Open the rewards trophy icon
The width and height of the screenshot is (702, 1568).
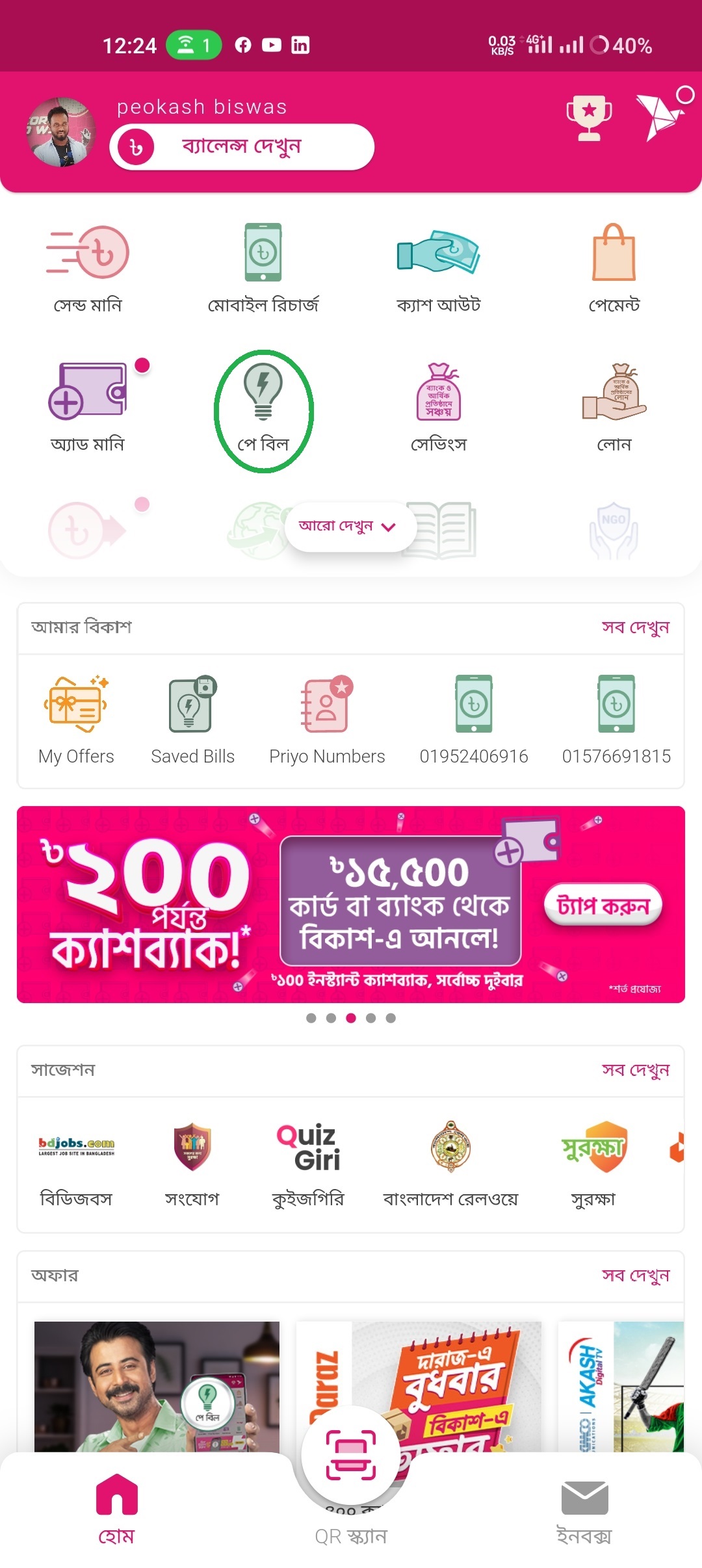pyautogui.click(x=589, y=118)
